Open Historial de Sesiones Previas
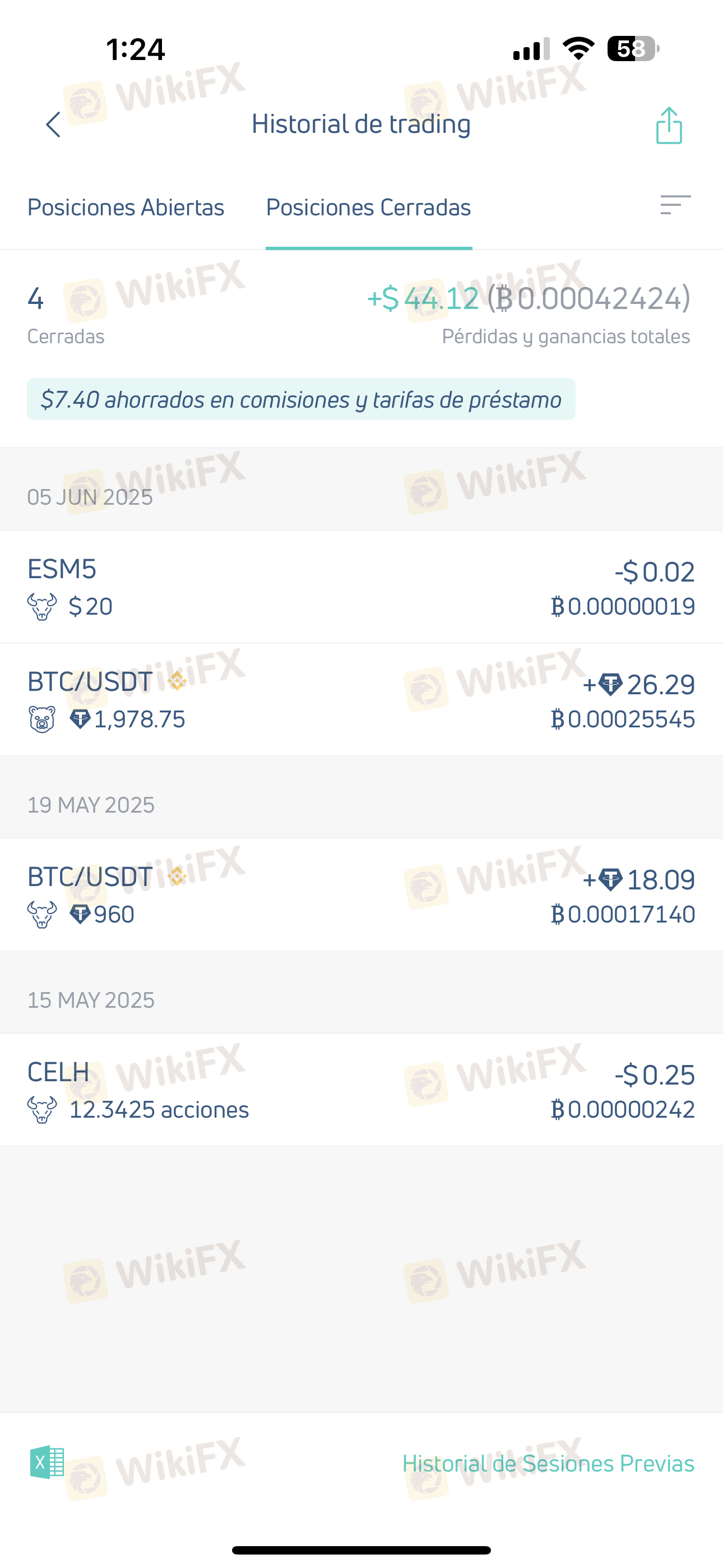Image resolution: width=723 pixels, height=1568 pixels. pos(548,1463)
